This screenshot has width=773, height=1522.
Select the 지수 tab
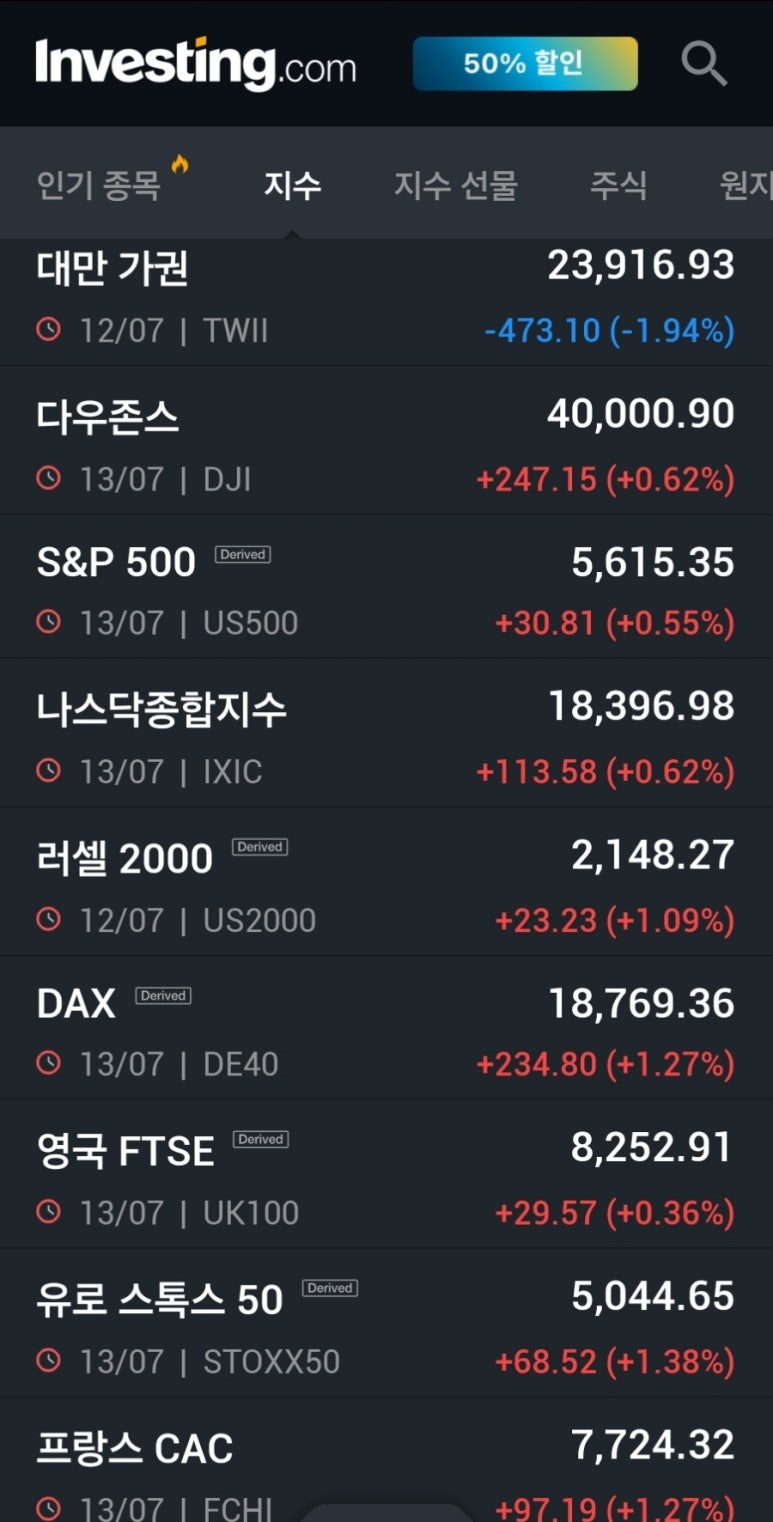292,185
